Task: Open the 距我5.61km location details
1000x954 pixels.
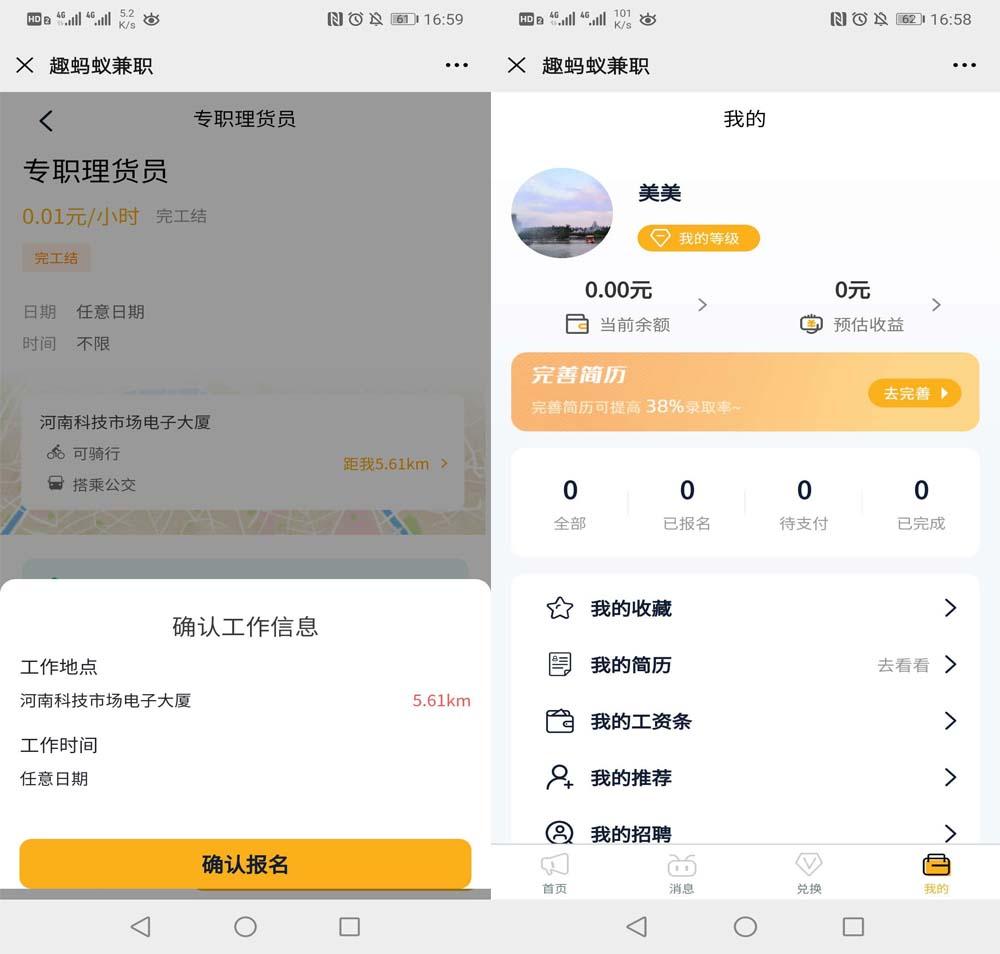Action: (x=395, y=464)
